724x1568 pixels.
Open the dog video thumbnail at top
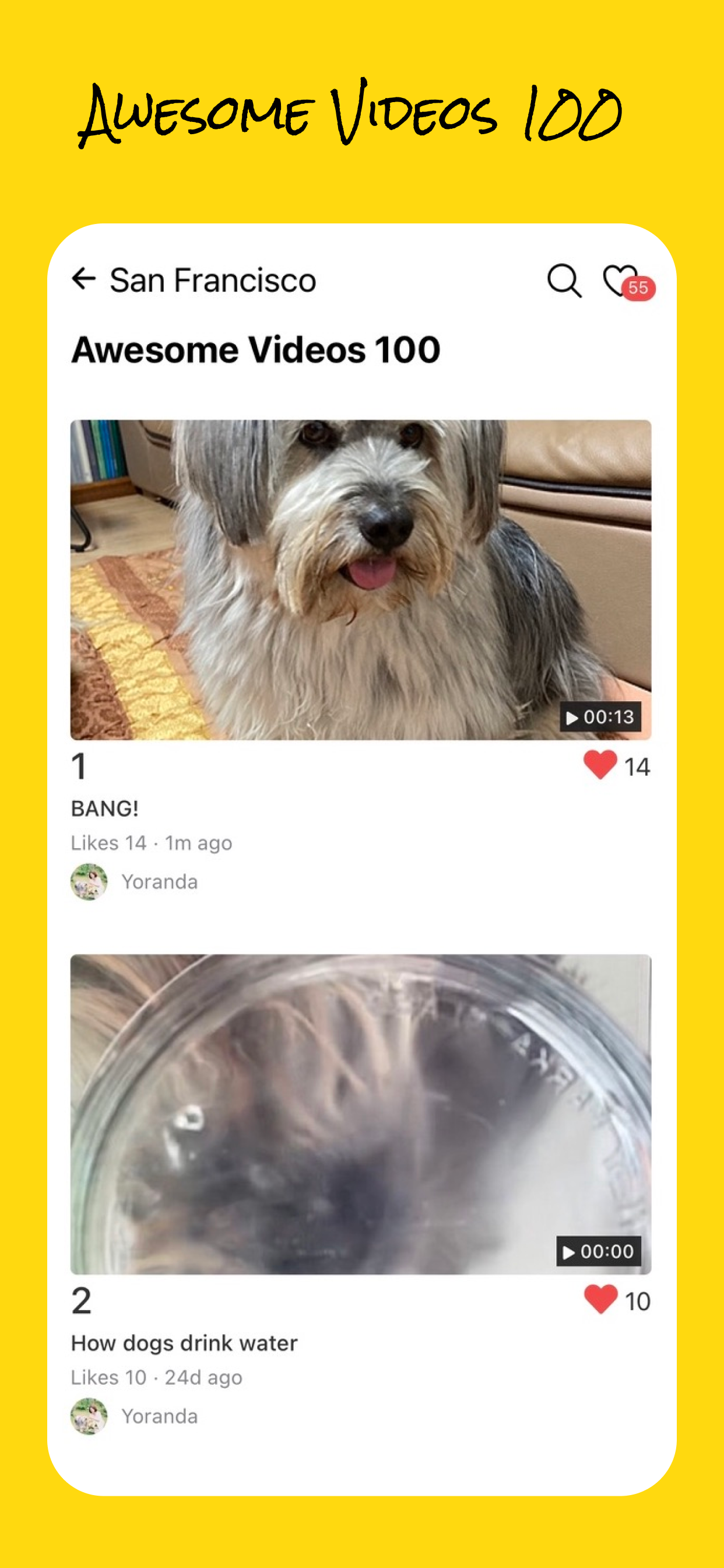(362, 578)
